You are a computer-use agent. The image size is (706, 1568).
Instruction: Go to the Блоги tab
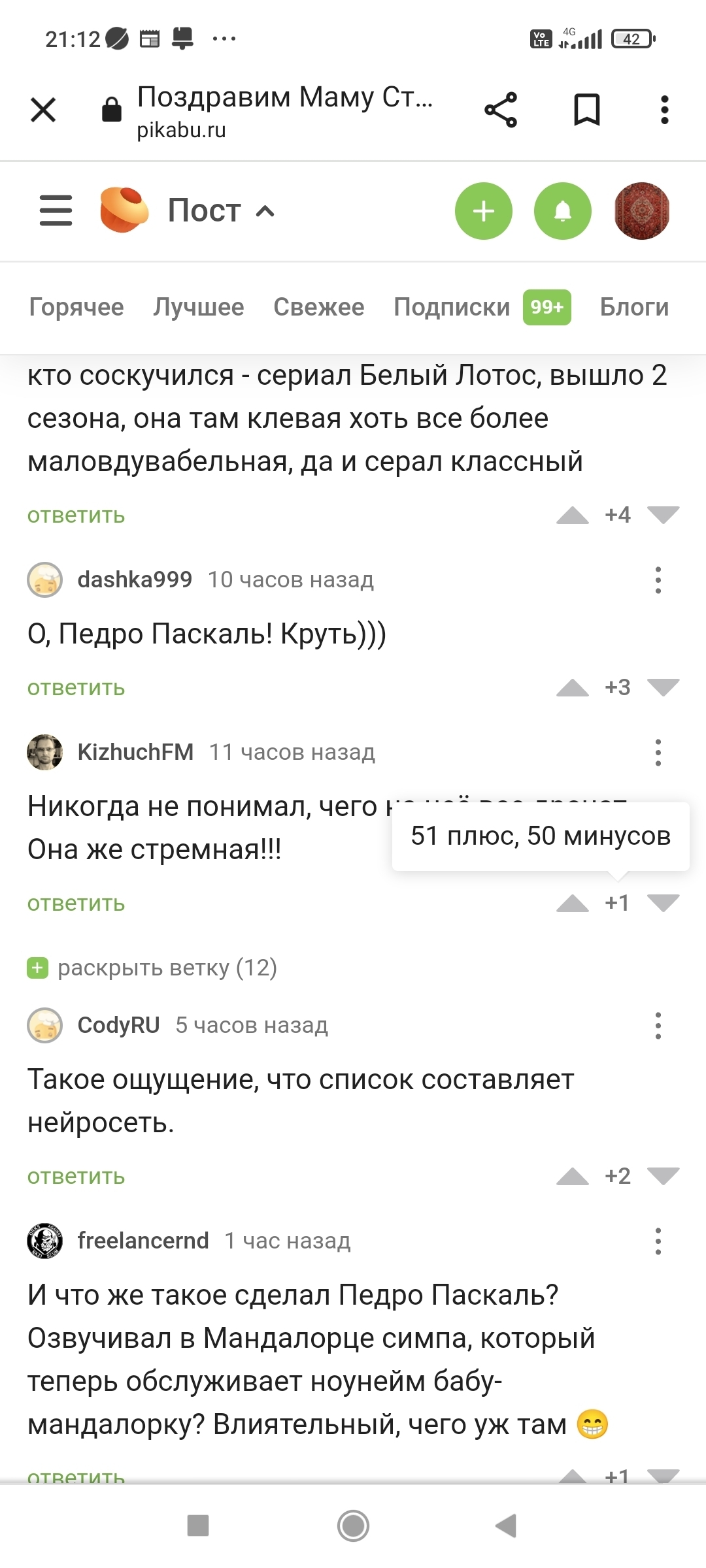pyautogui.click(x=634, y=307)
